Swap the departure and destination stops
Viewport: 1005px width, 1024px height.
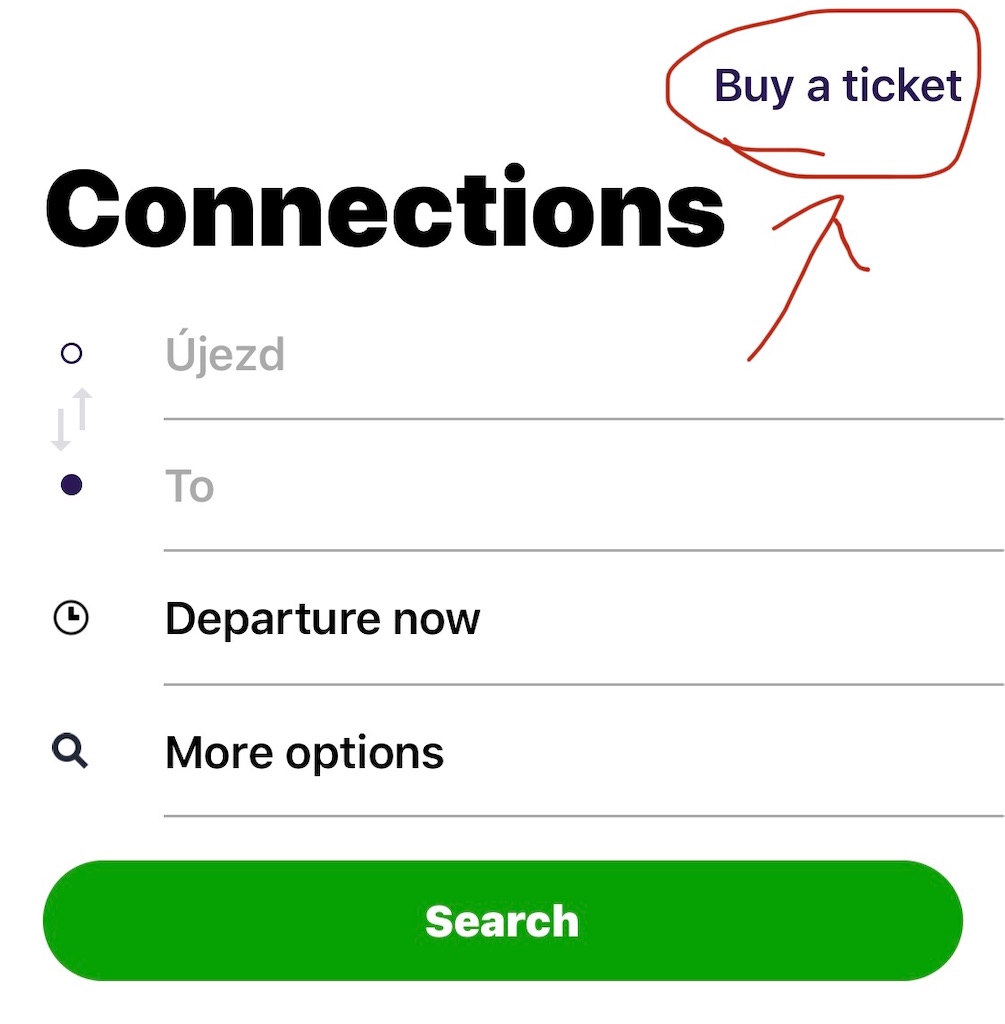coord(72,419)
